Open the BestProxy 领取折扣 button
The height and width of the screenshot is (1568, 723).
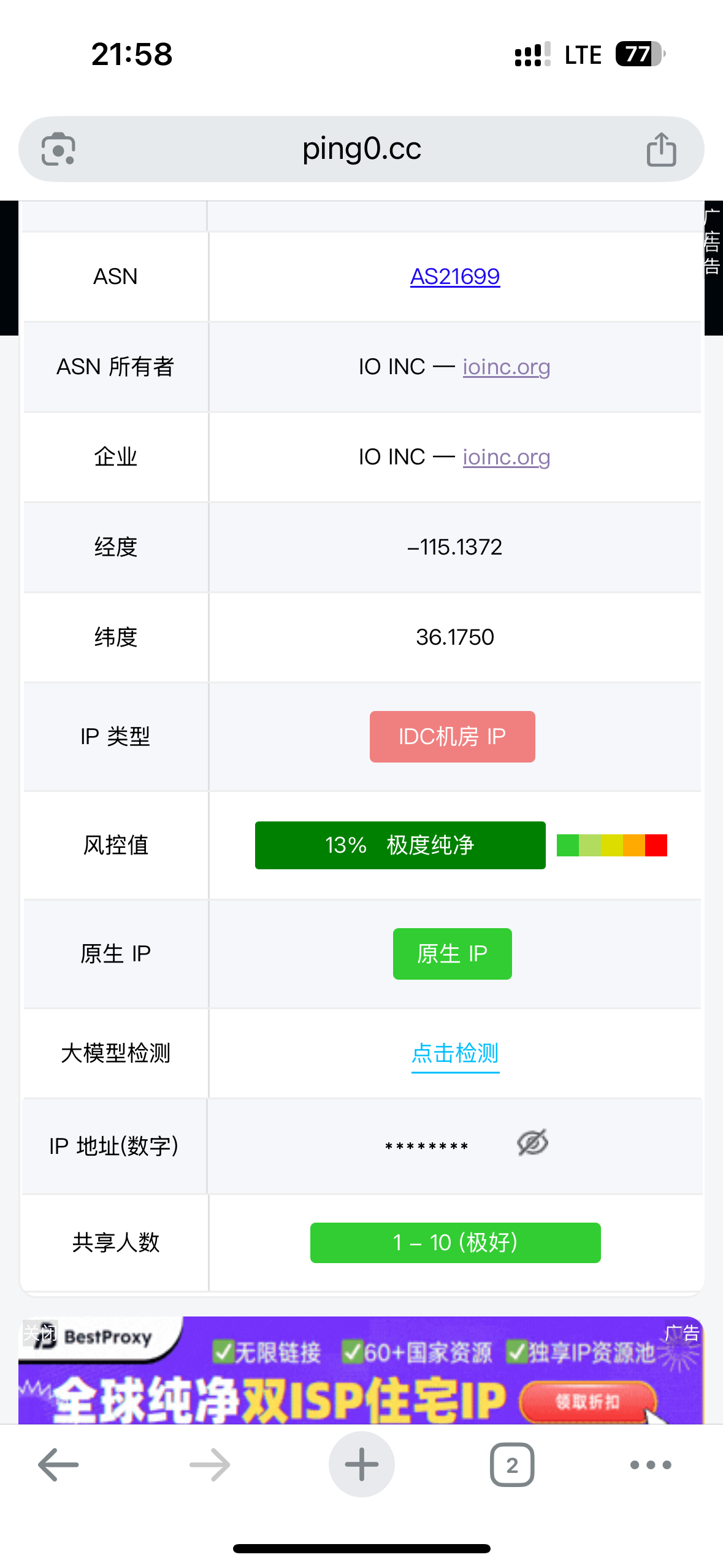click(587, 1402)
